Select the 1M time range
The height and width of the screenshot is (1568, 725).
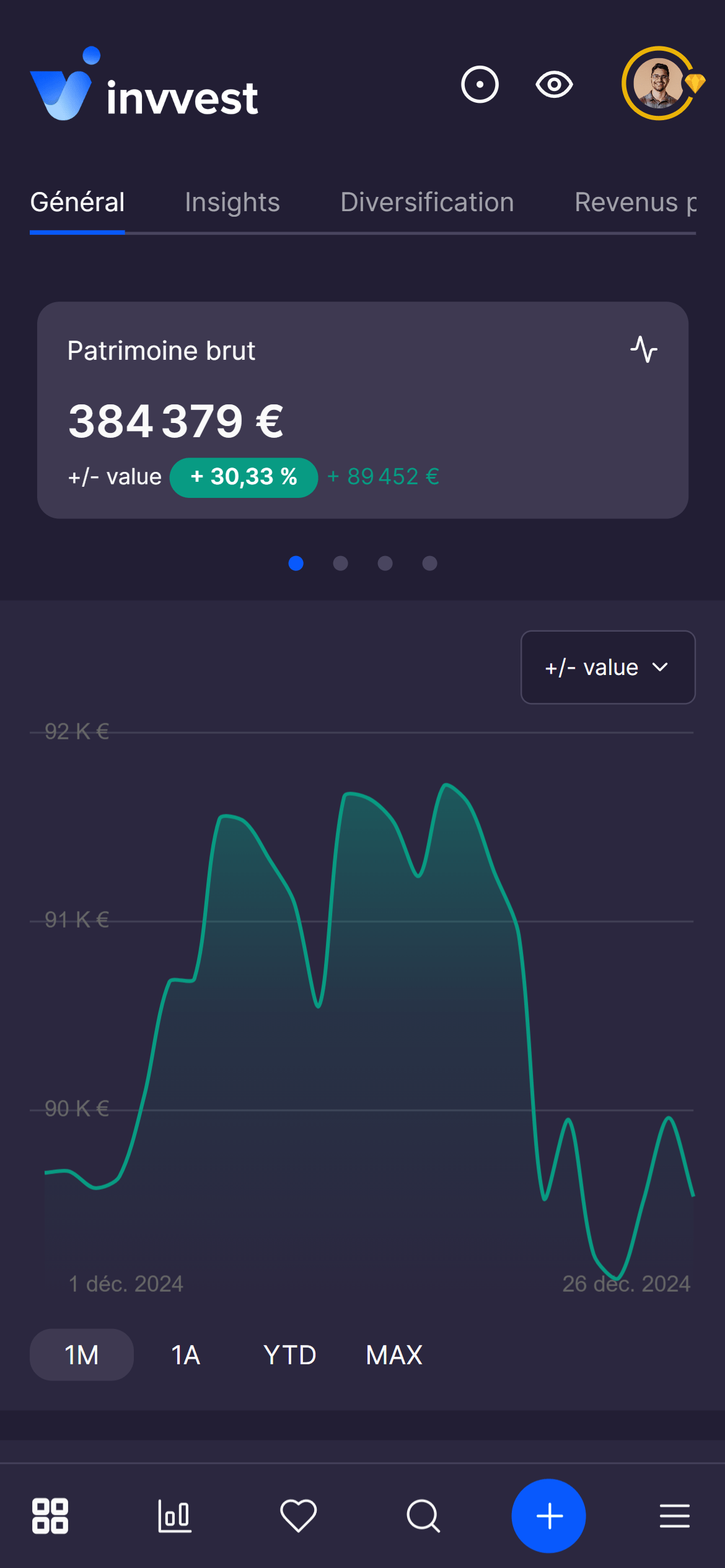tap(82, 1355)
